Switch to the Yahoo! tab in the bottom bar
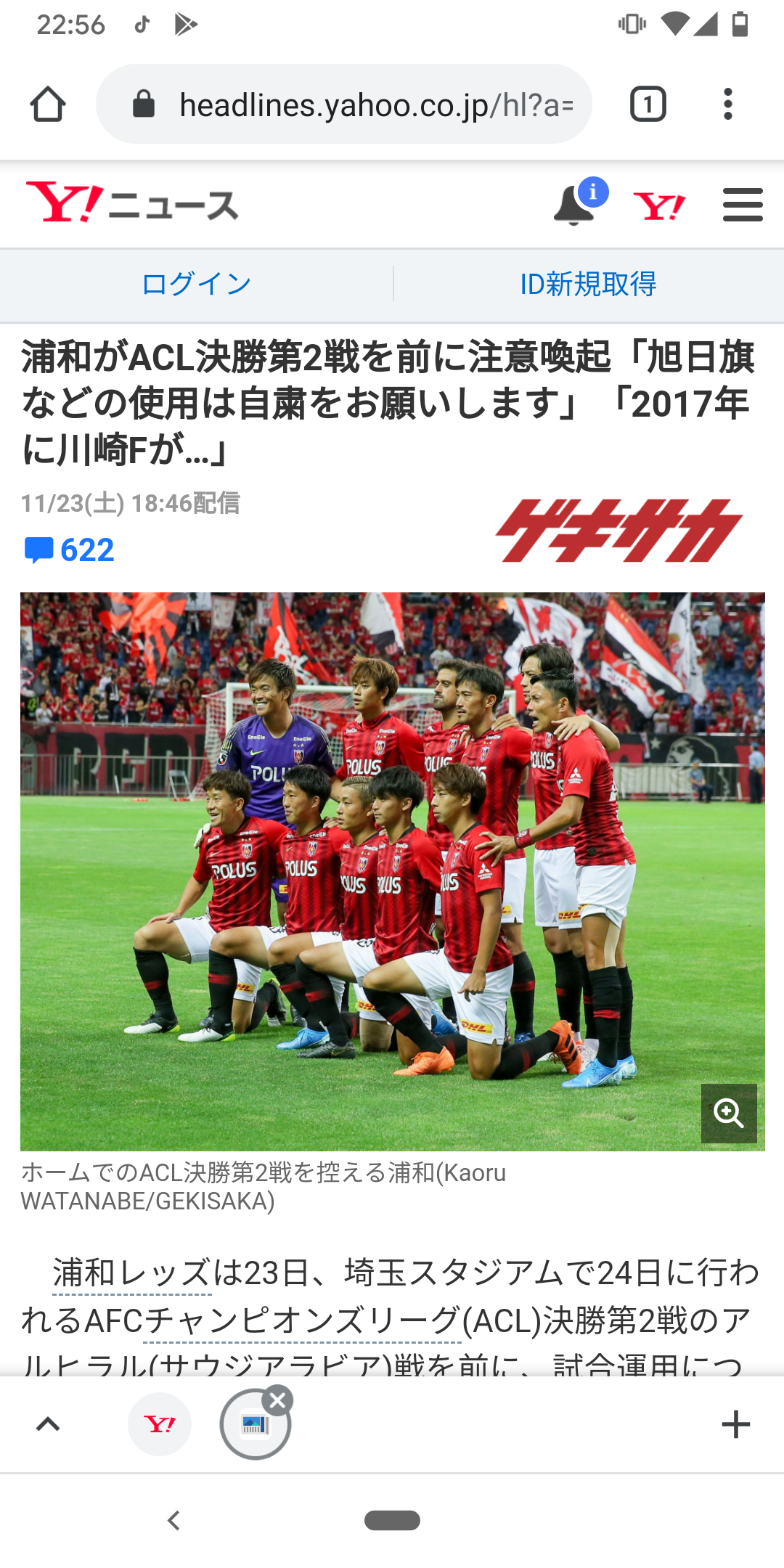 pos(160,1424)
